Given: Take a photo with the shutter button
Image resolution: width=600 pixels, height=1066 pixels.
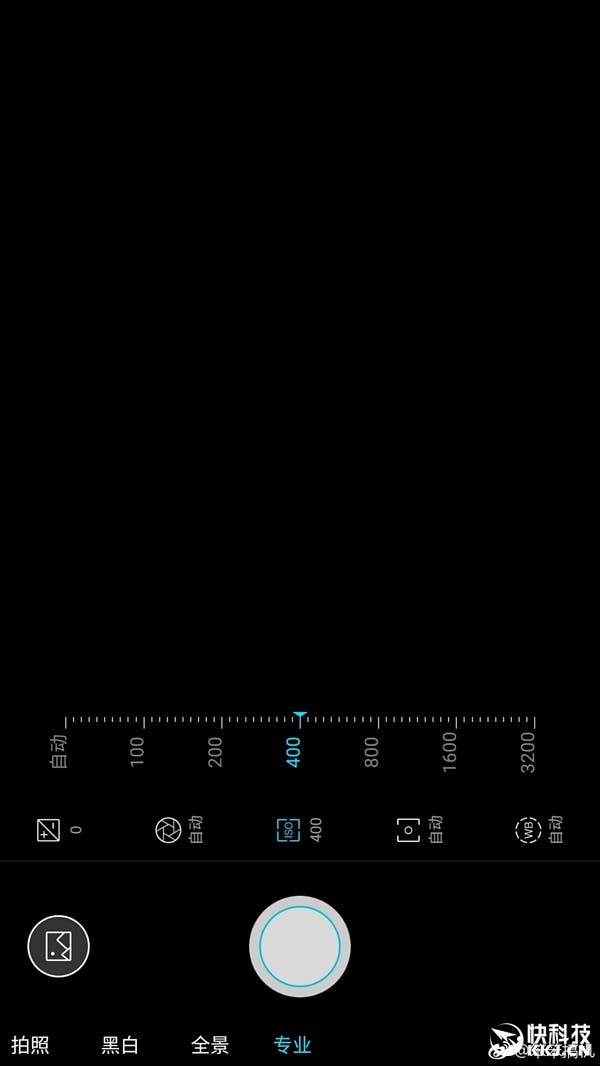Looking at the screenshot, I should pyautogui.click(x=300, y=946).
